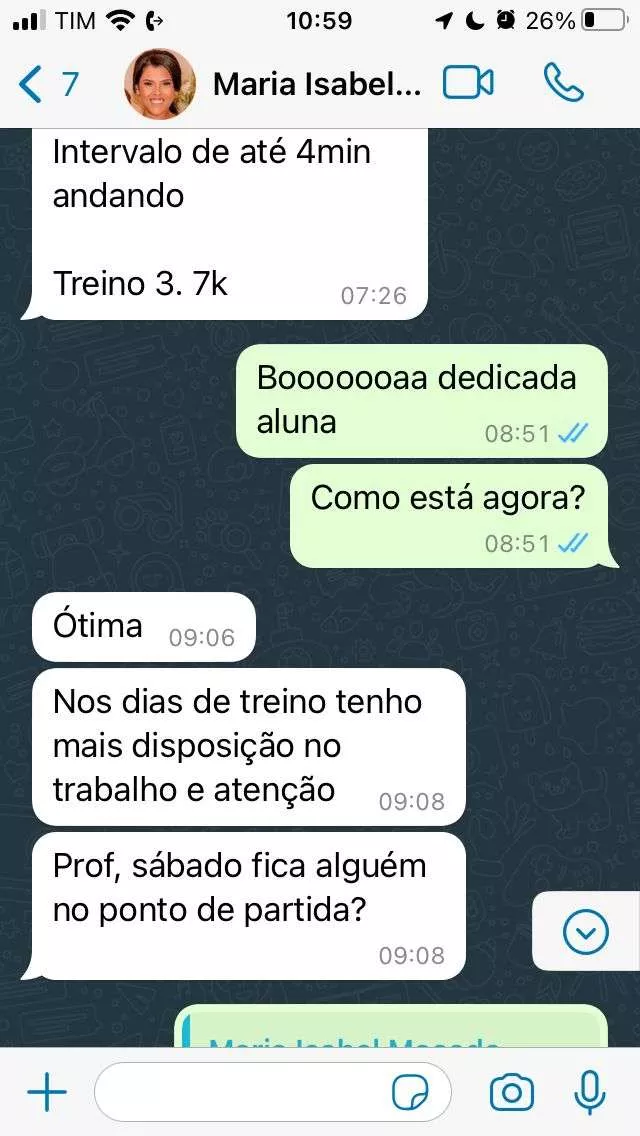This screenshot has width=640, height=1136.
Task: Open Maria Isabel's contact info
Action: click(316, 84)
